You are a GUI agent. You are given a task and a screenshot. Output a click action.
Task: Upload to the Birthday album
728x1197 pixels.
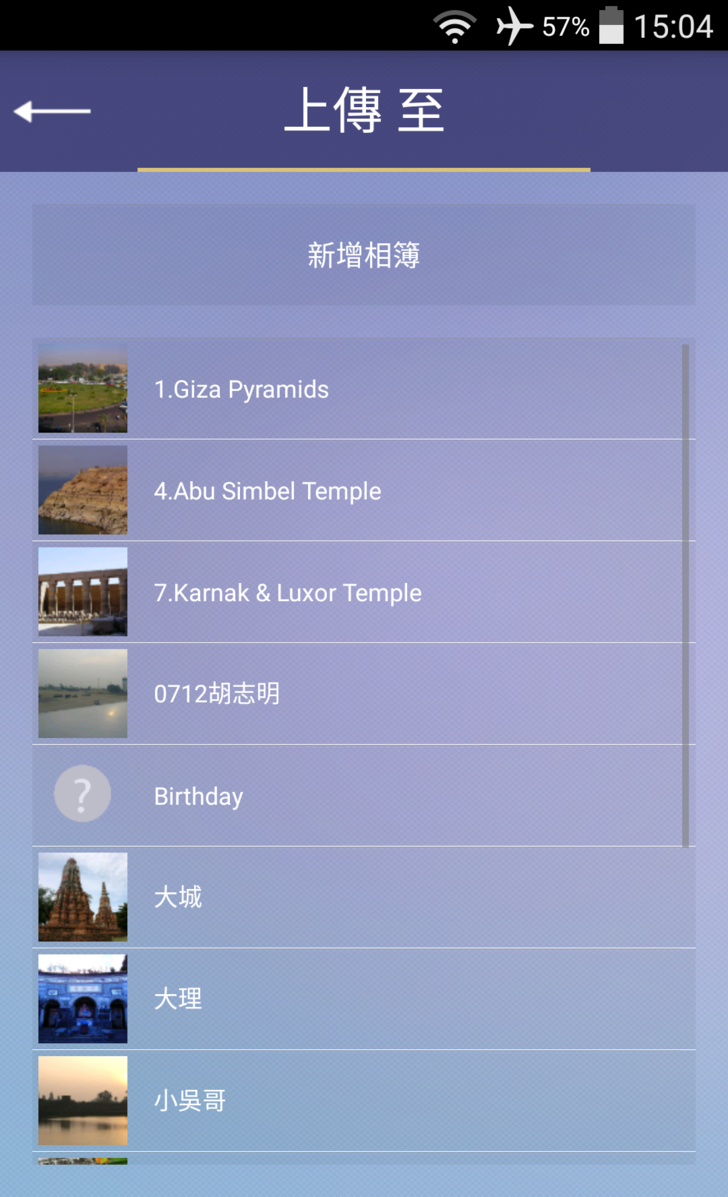[363, 796]
